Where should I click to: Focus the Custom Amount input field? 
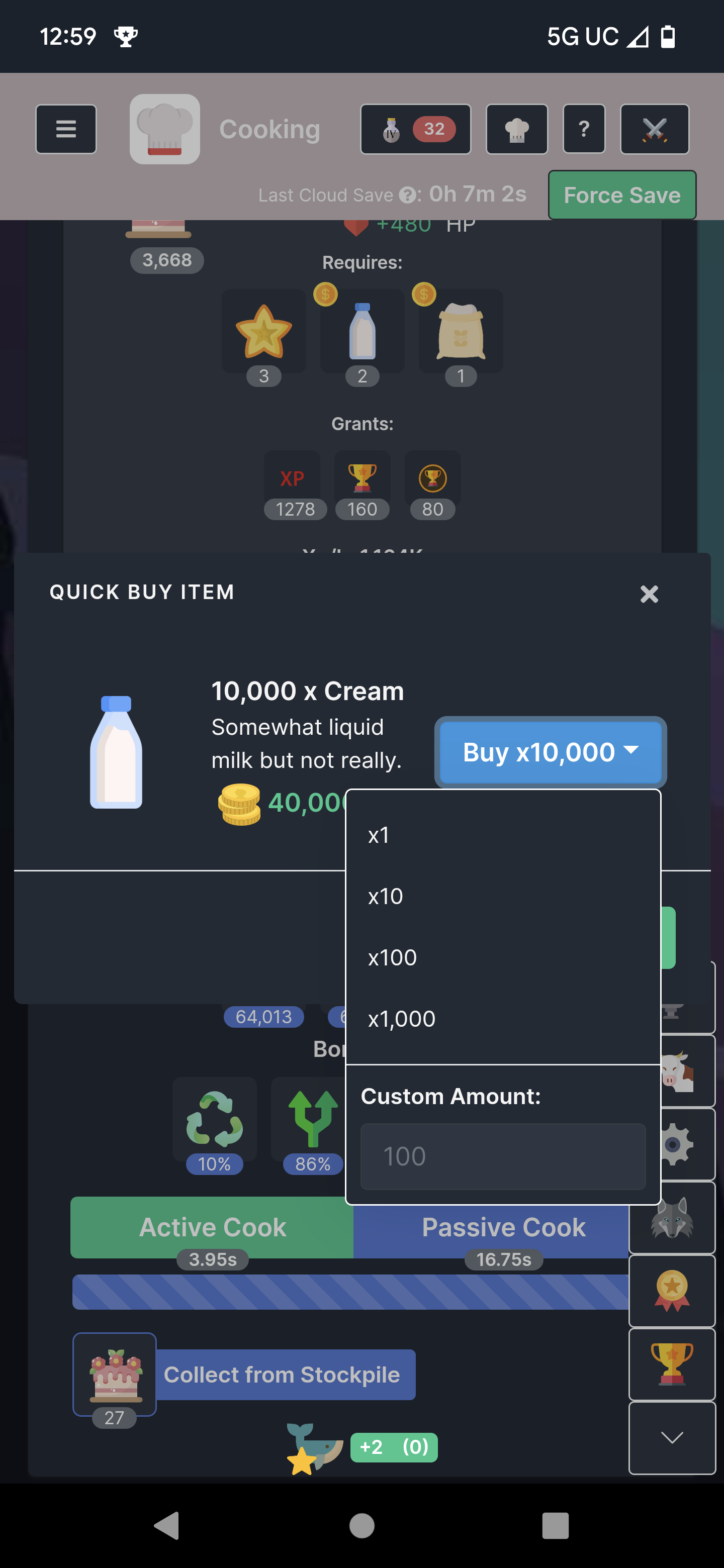(x=503, y=1156)
